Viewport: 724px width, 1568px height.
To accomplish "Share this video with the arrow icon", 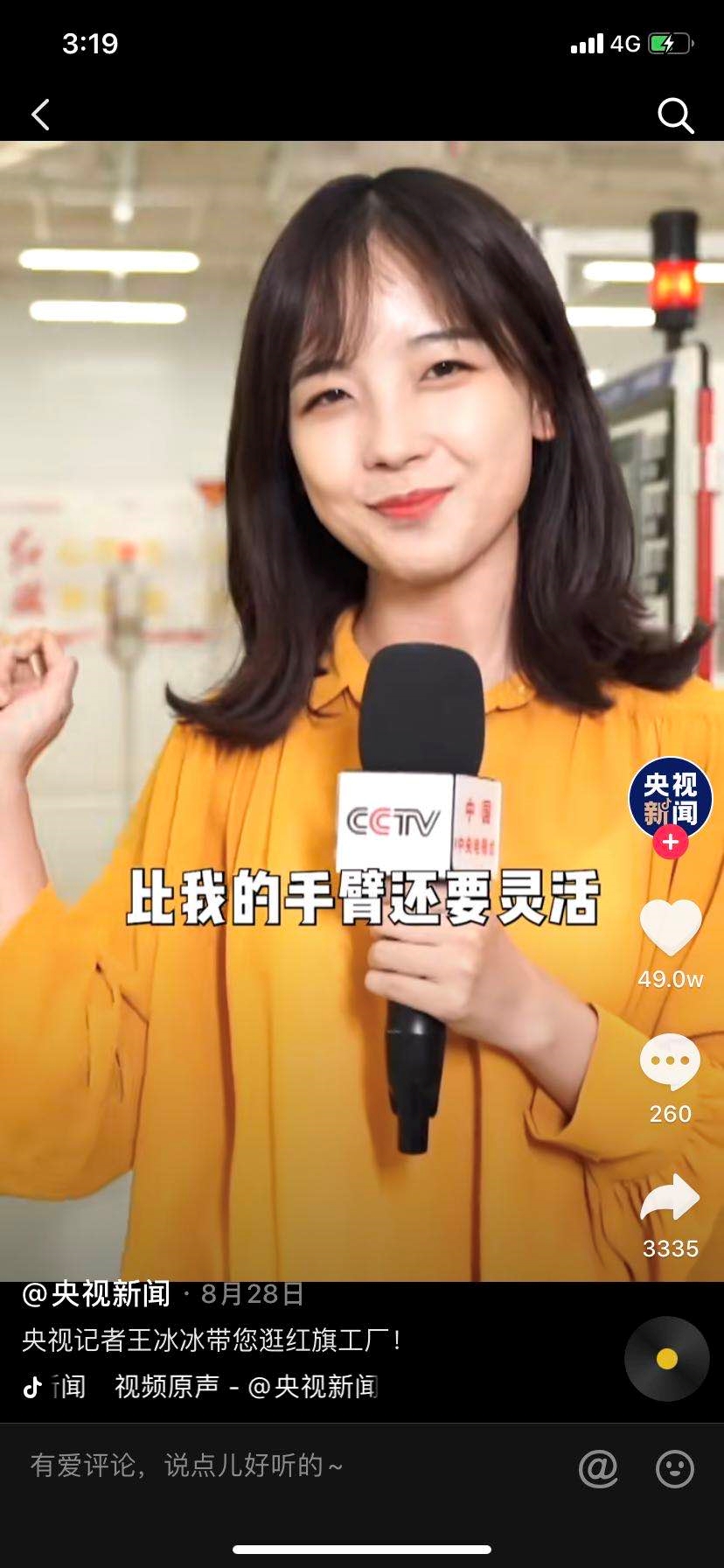I will point(670,1198).
